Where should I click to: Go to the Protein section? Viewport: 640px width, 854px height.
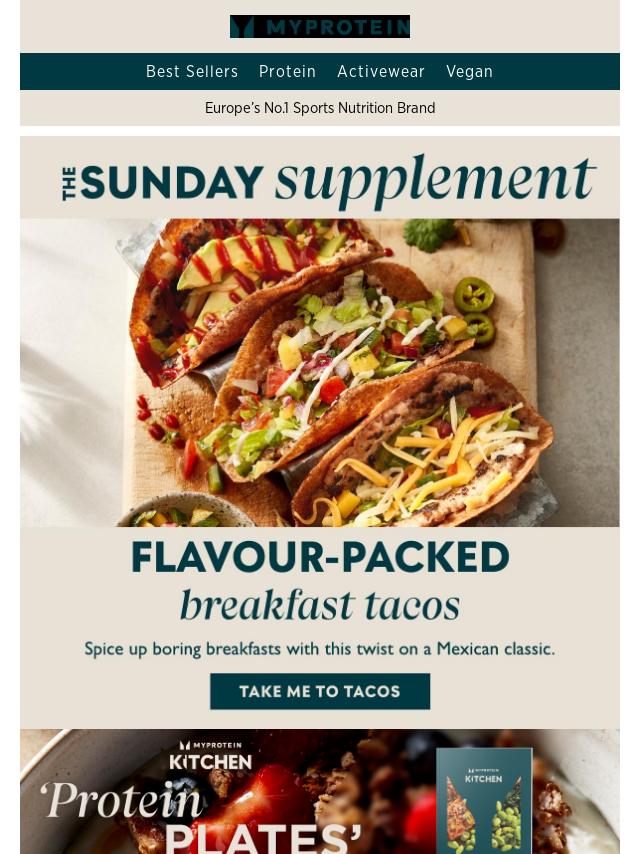point(287,72)
